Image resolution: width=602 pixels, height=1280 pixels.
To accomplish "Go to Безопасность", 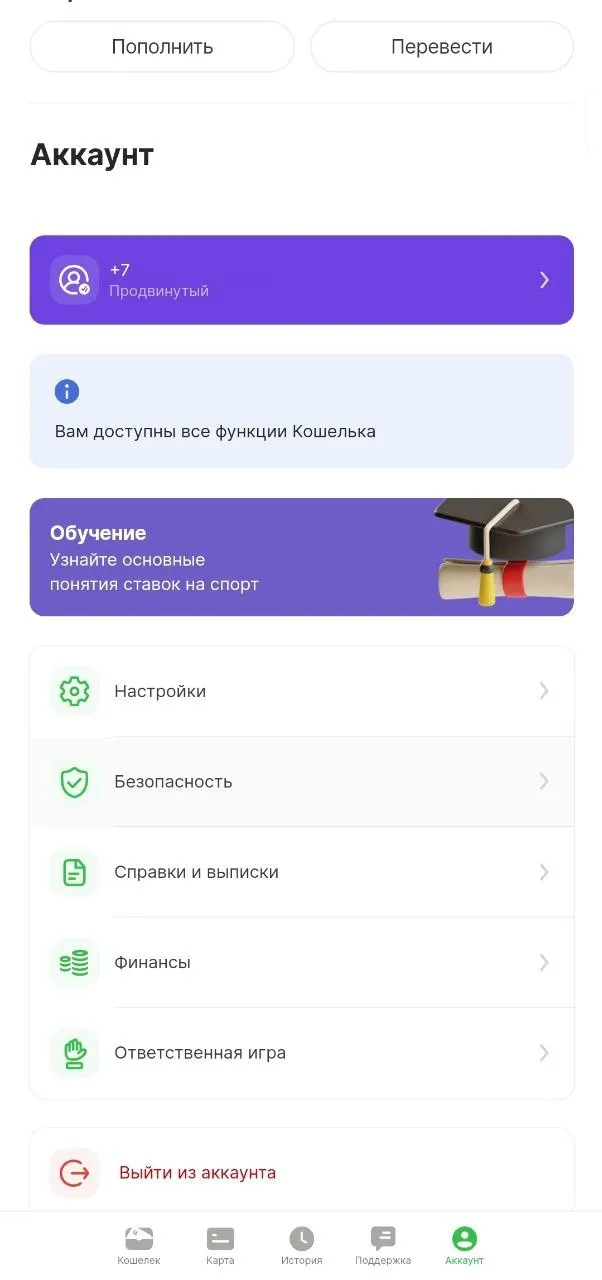I will click(301, 781).
